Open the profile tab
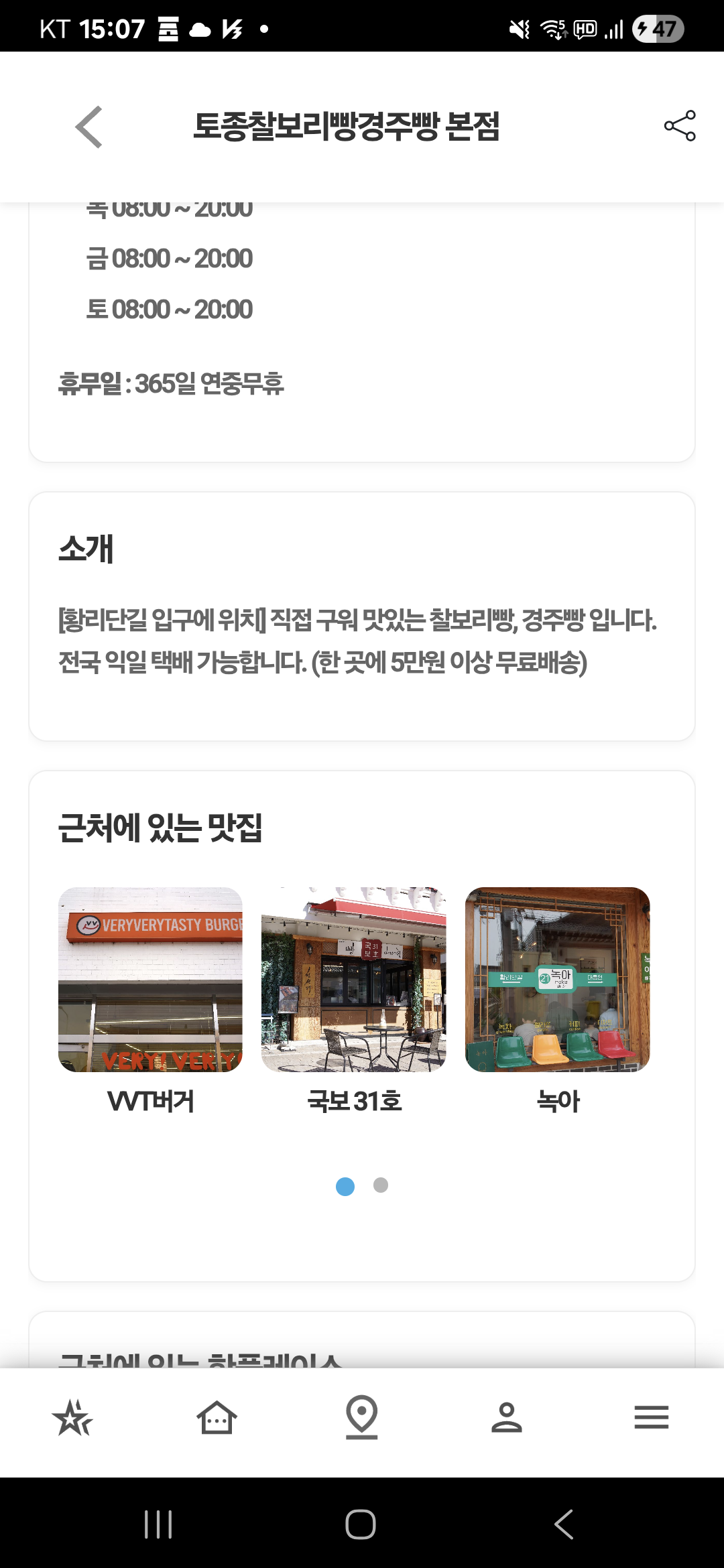The width and height of the screenshot is (724, 1568). 507,1417
